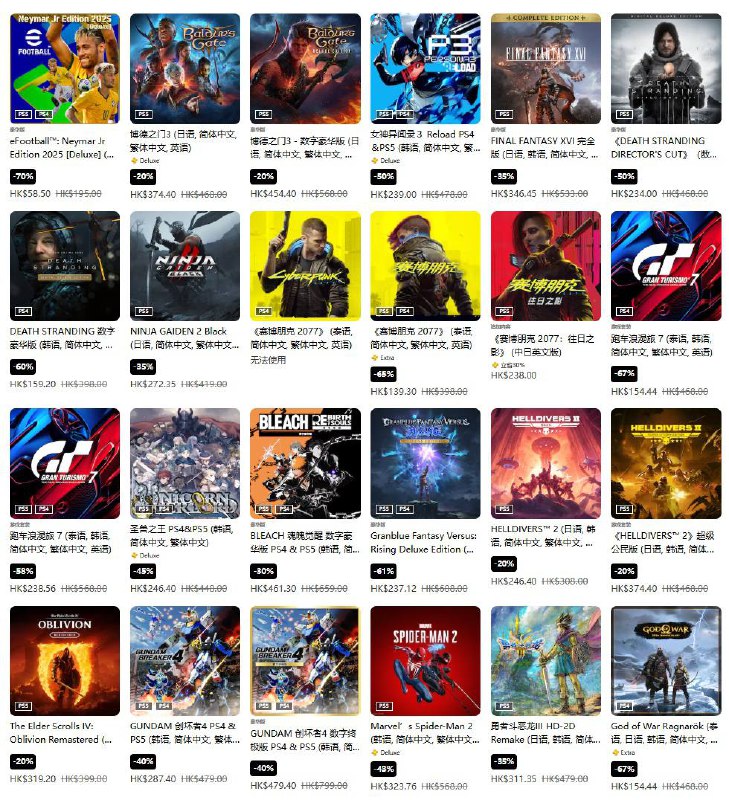Open The Elder Scrolls IV Oblivion Remastered
This screenshot has width=729, height=800.
65,660
